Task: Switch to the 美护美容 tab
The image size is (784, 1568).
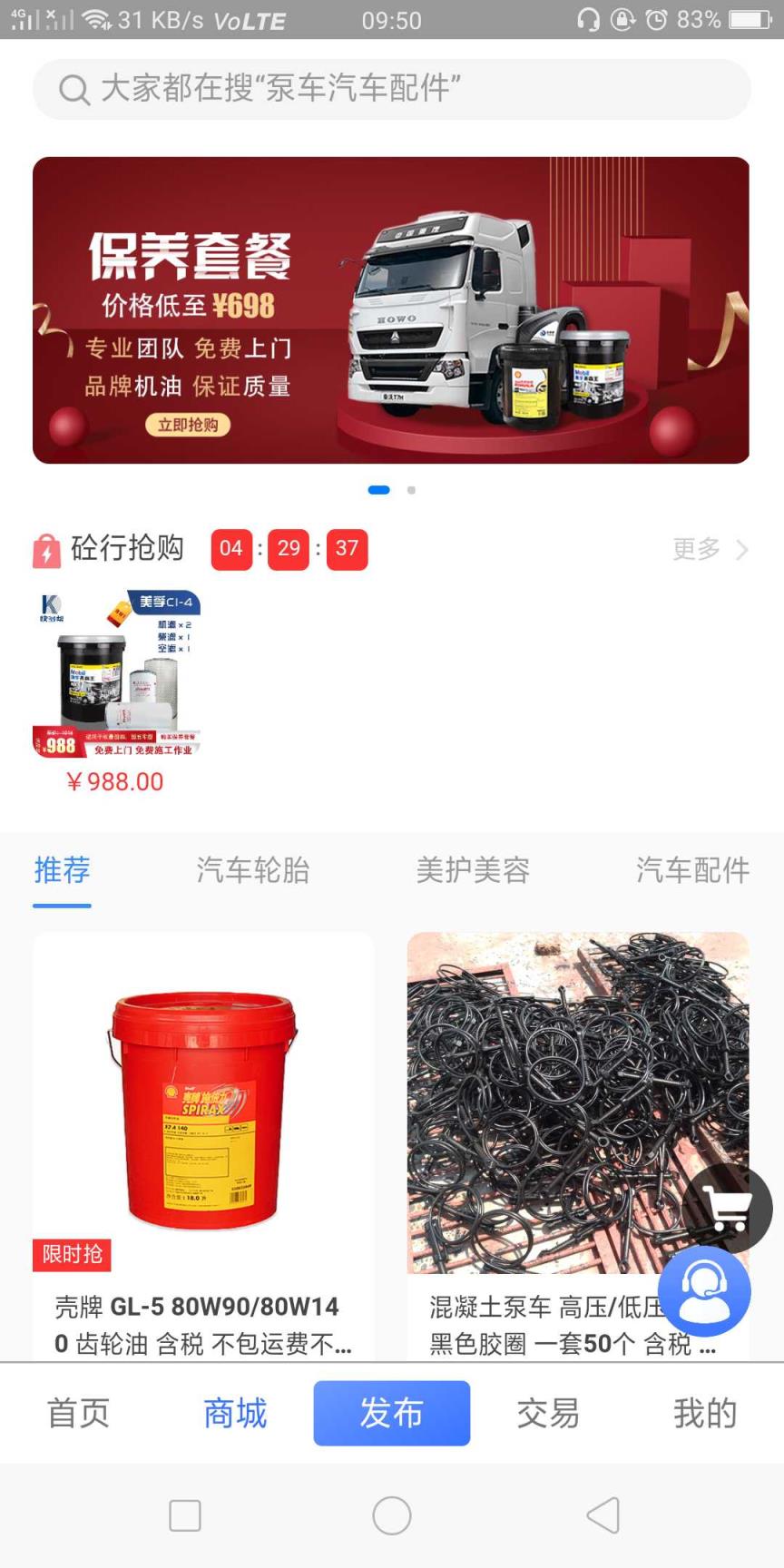Action: pos(472,870)
